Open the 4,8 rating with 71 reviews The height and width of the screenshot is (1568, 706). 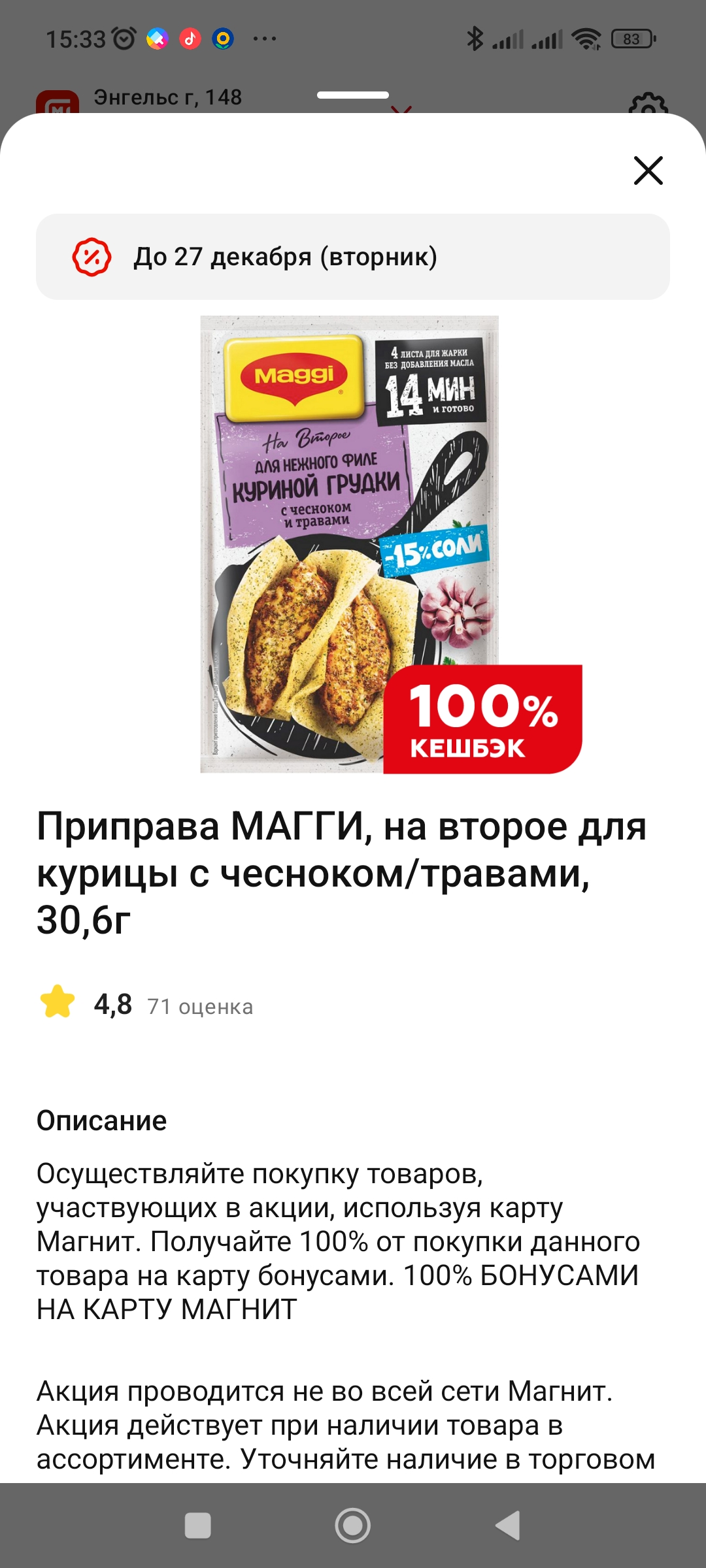click(146, 1004)
